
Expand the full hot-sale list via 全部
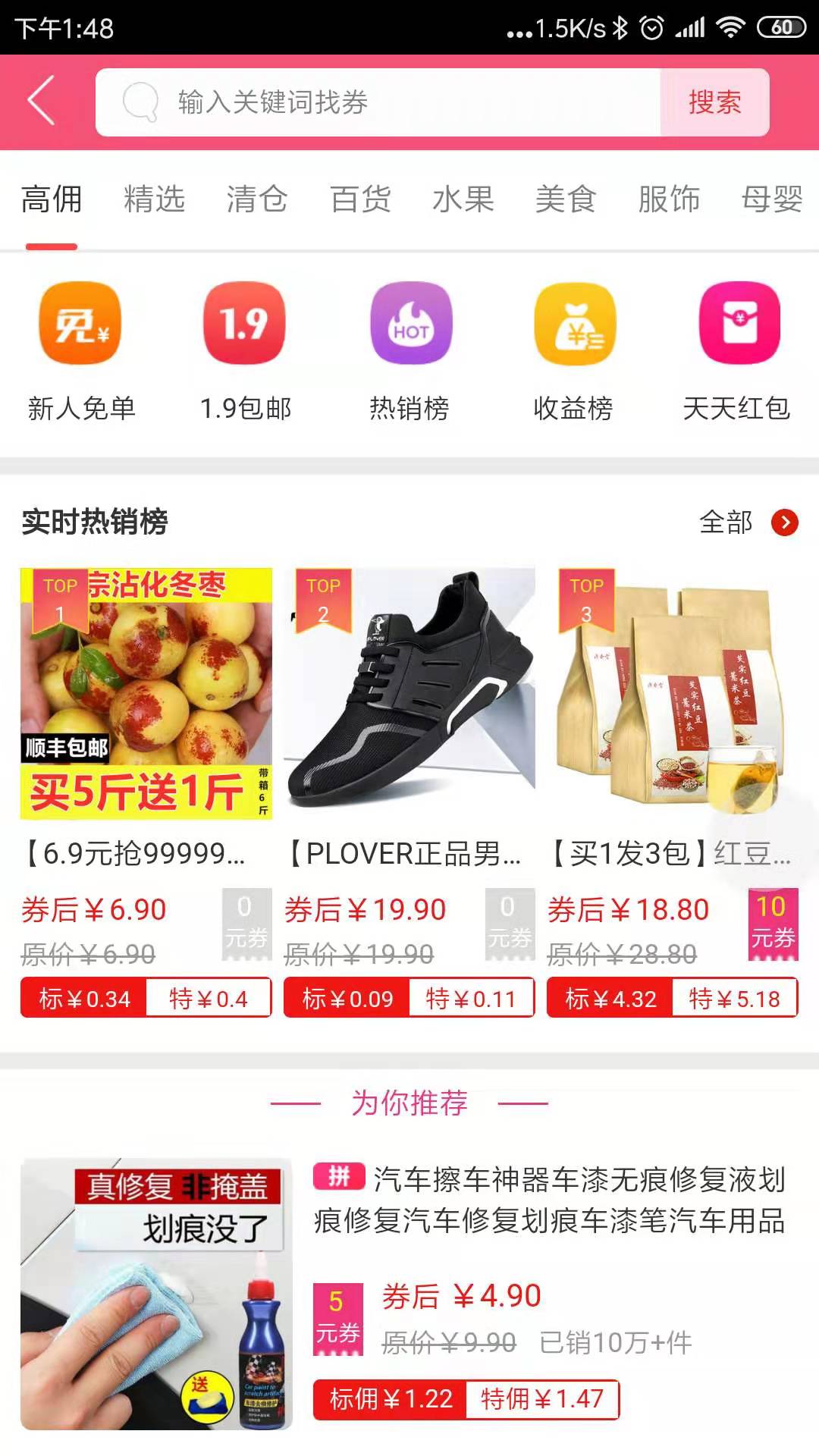pos(726,522)
